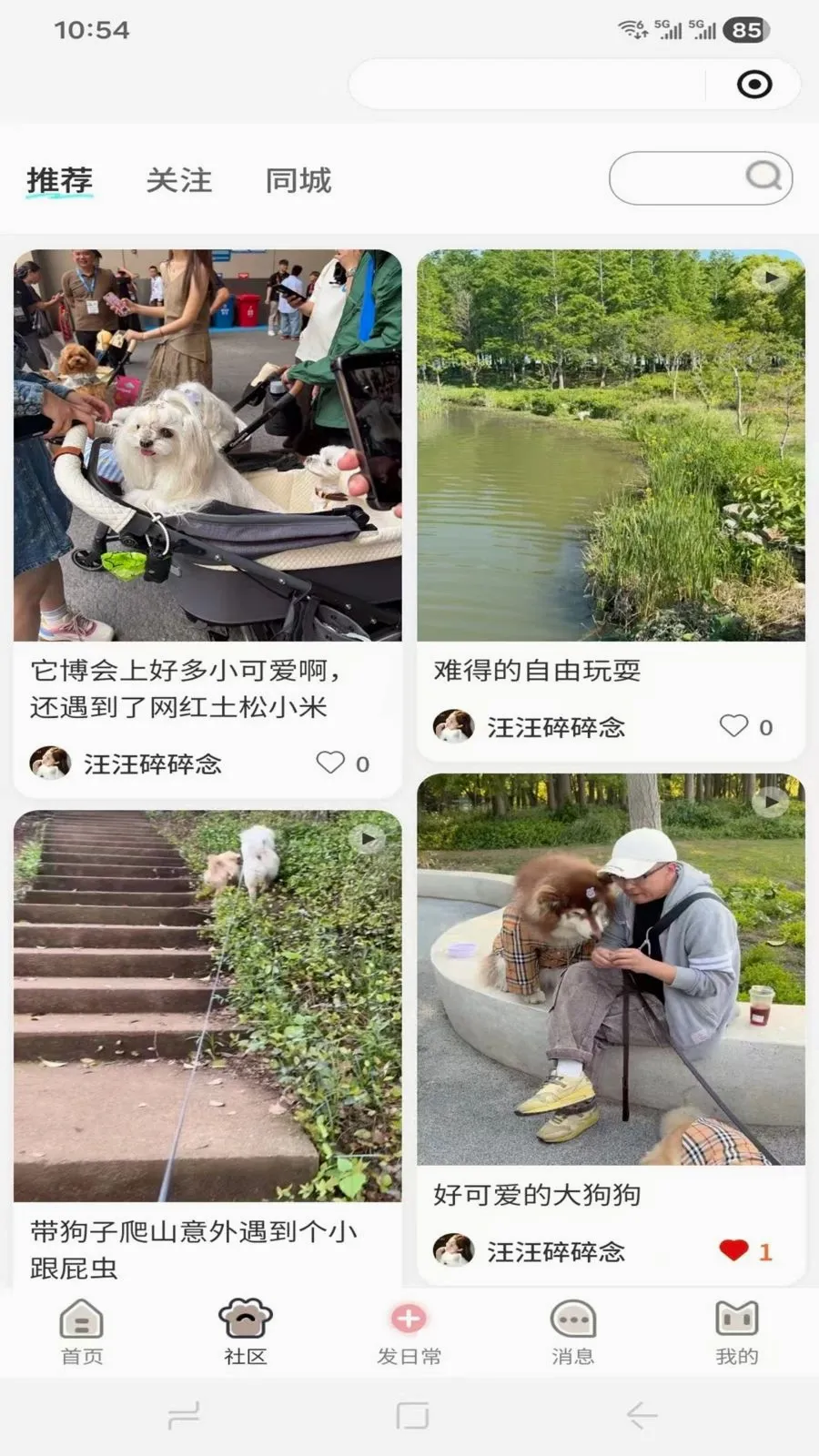Tap the system back button
Image resolution: width=819 pixels, height=1456 pixels.
point(642,1415)
